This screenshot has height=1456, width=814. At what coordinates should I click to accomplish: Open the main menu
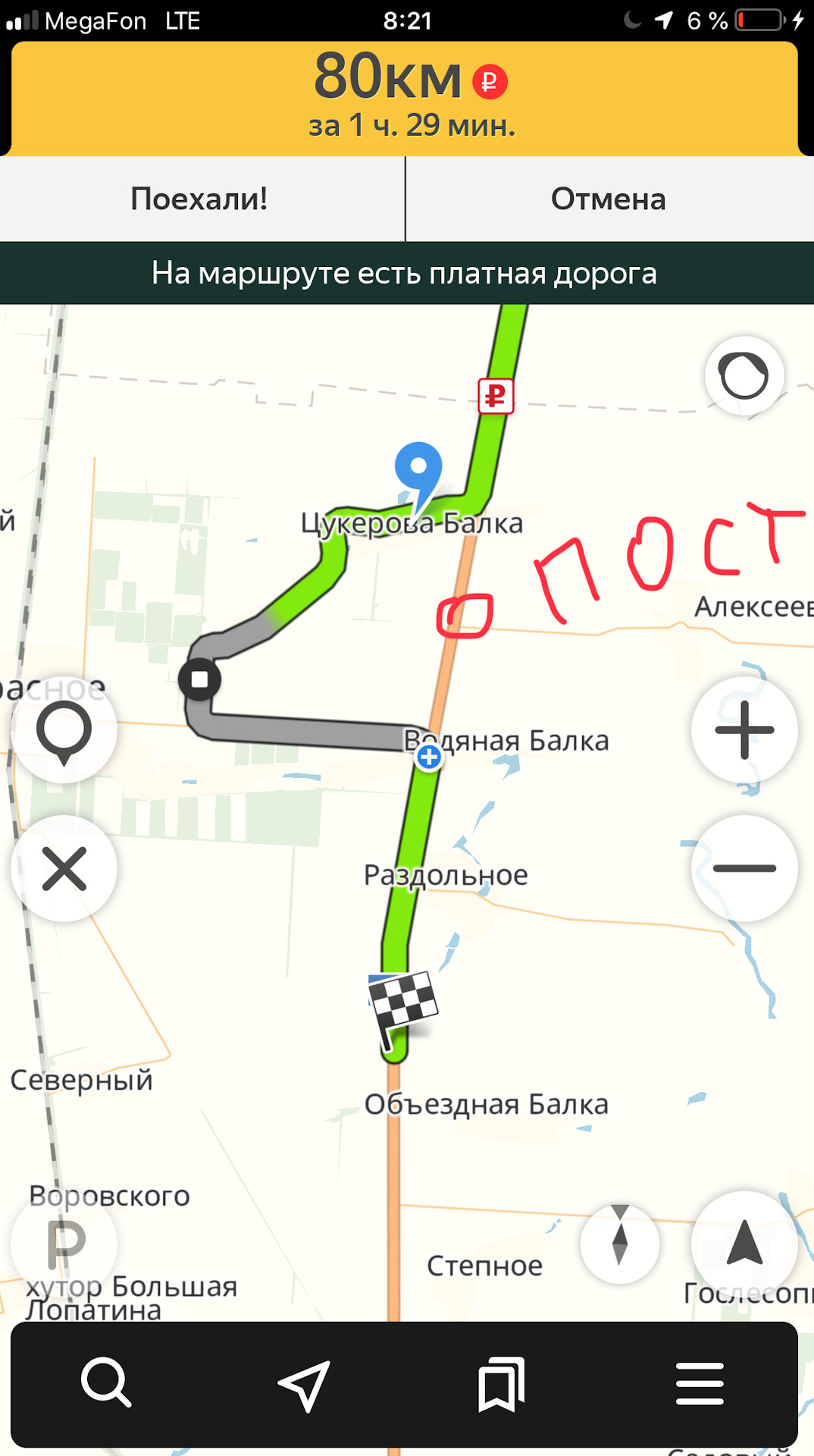click(x=700, y=1384)
